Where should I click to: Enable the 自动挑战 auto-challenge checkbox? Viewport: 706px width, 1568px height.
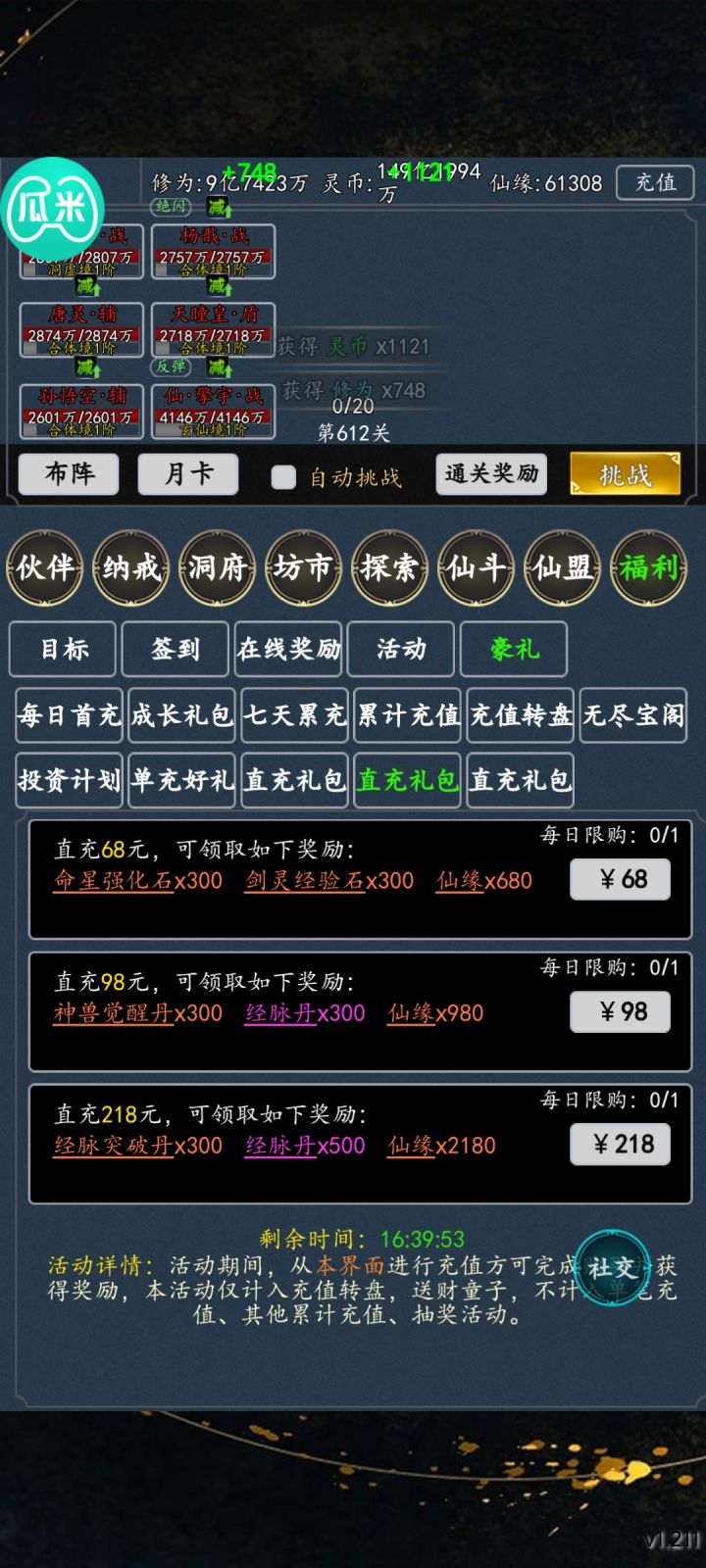[x=283, y=478]
